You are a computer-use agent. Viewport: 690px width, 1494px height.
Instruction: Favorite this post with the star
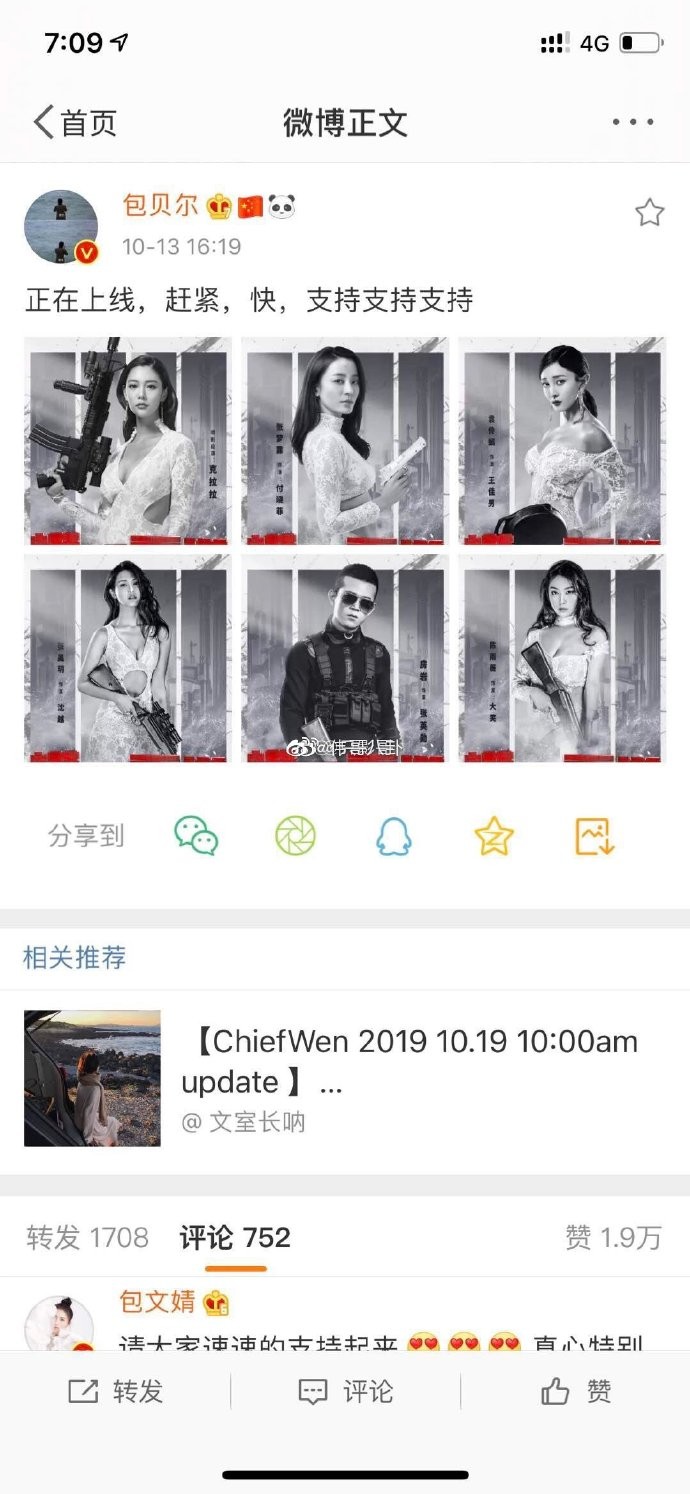click(650, 212)
